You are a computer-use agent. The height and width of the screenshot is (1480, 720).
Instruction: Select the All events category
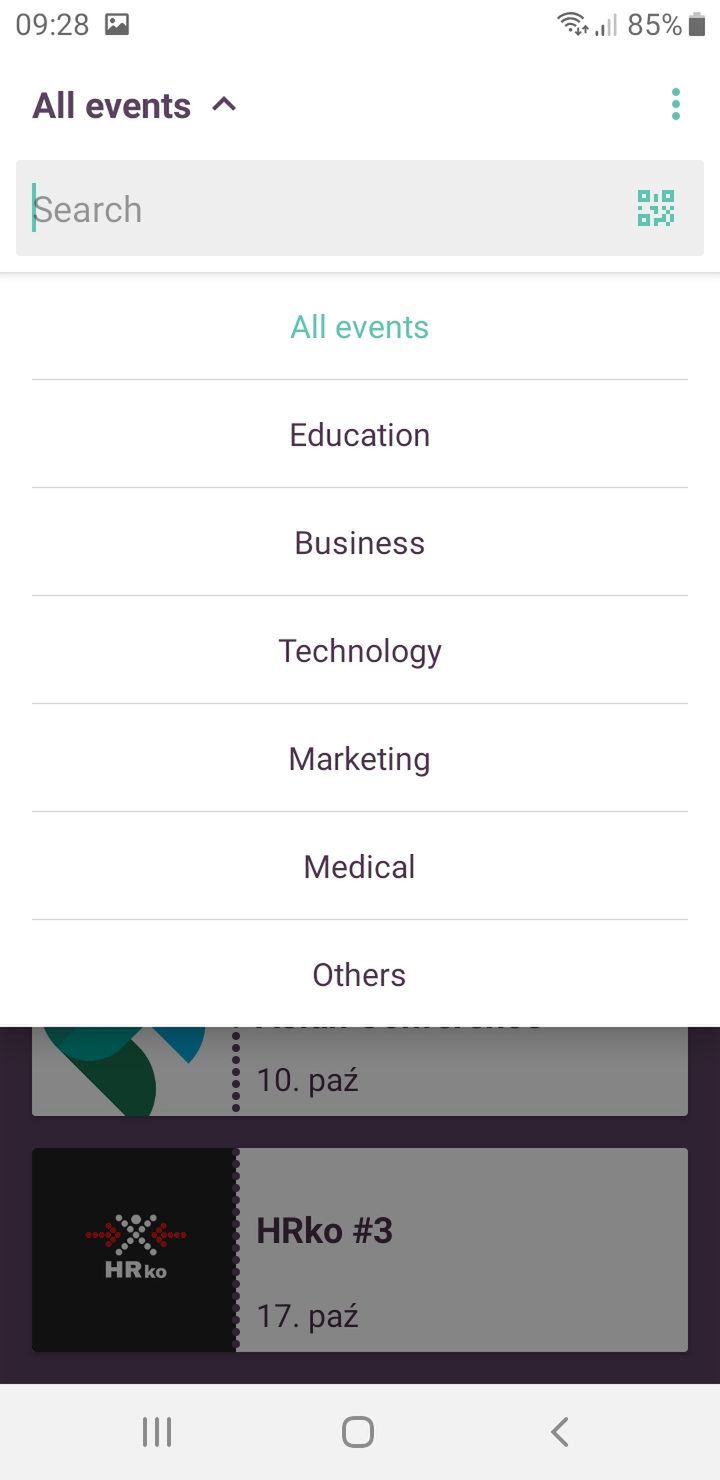pos(360,327)
